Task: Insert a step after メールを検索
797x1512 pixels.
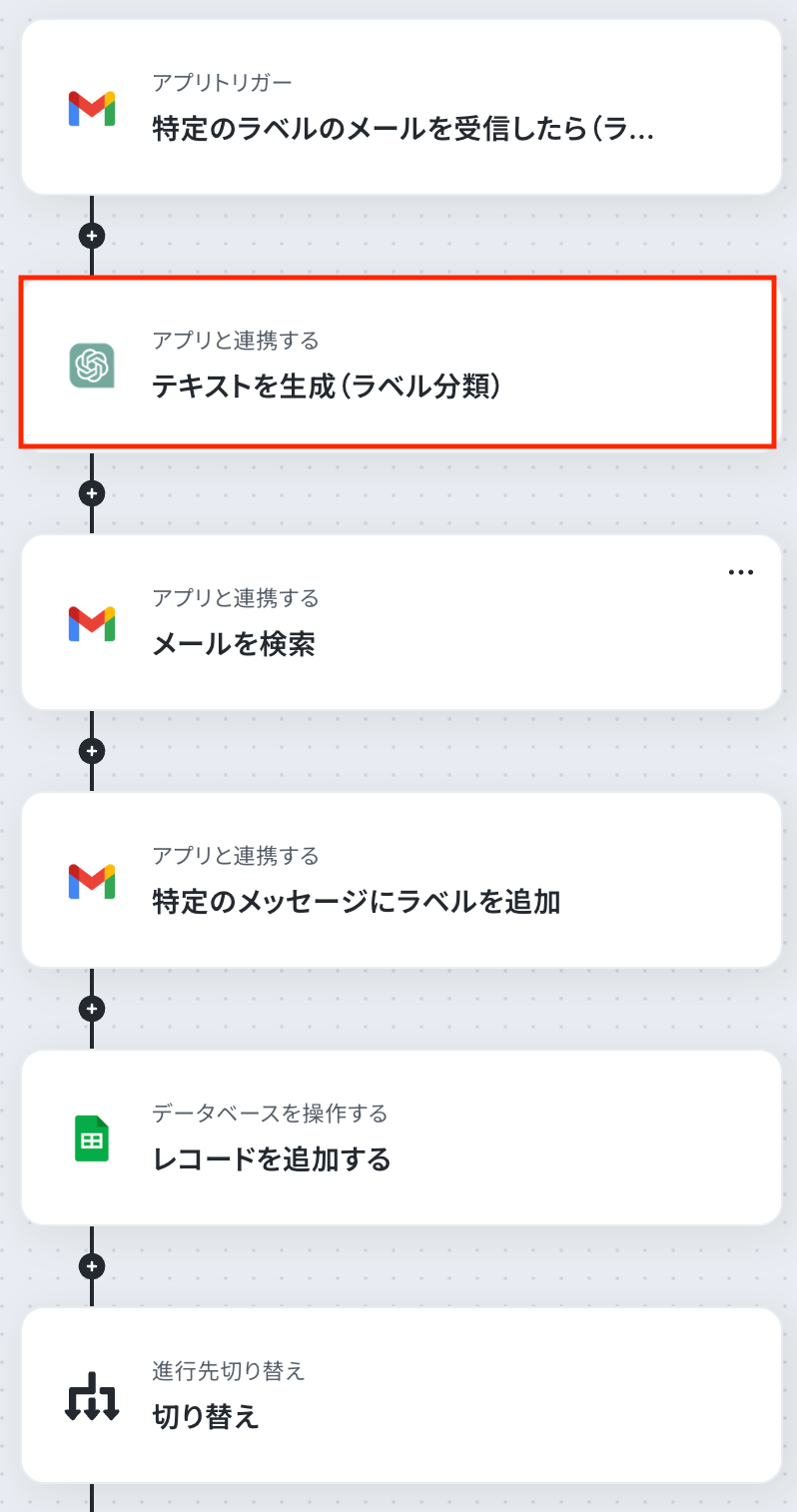Action: pos(92,751)
